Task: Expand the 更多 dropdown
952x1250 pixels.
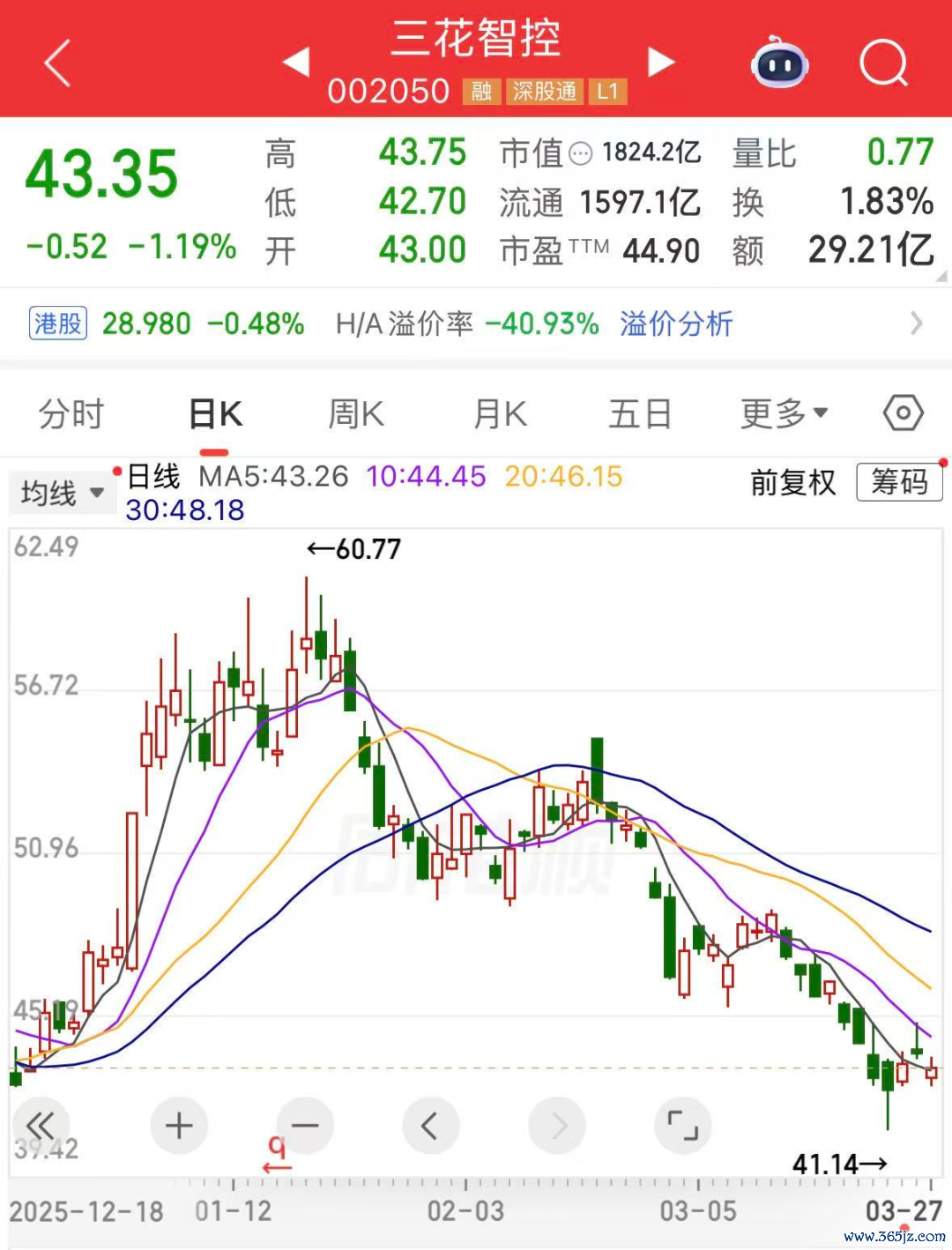Action: 784,413
